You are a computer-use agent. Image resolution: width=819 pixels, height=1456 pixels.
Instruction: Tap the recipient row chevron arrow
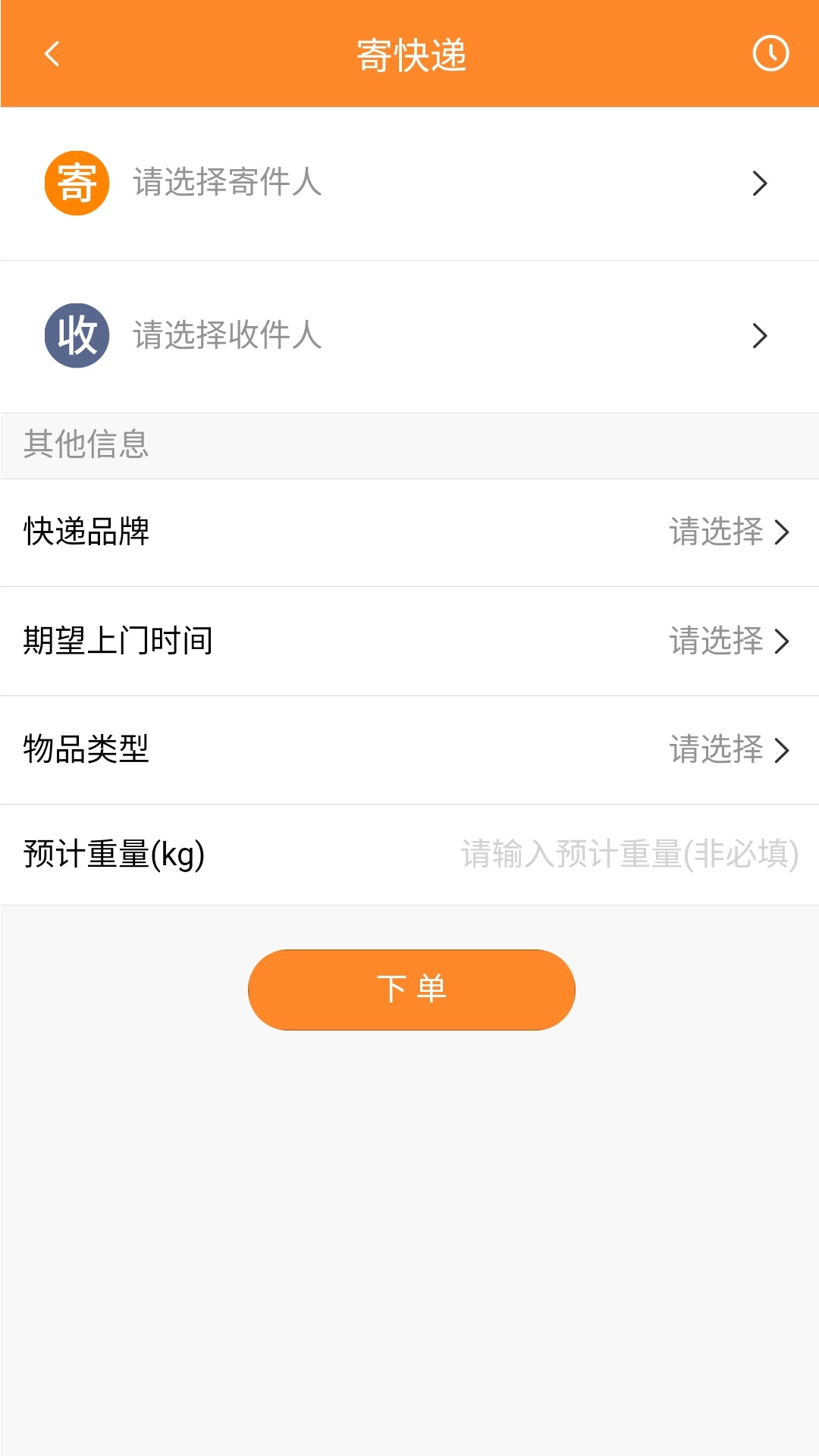(x=761, y=335)
